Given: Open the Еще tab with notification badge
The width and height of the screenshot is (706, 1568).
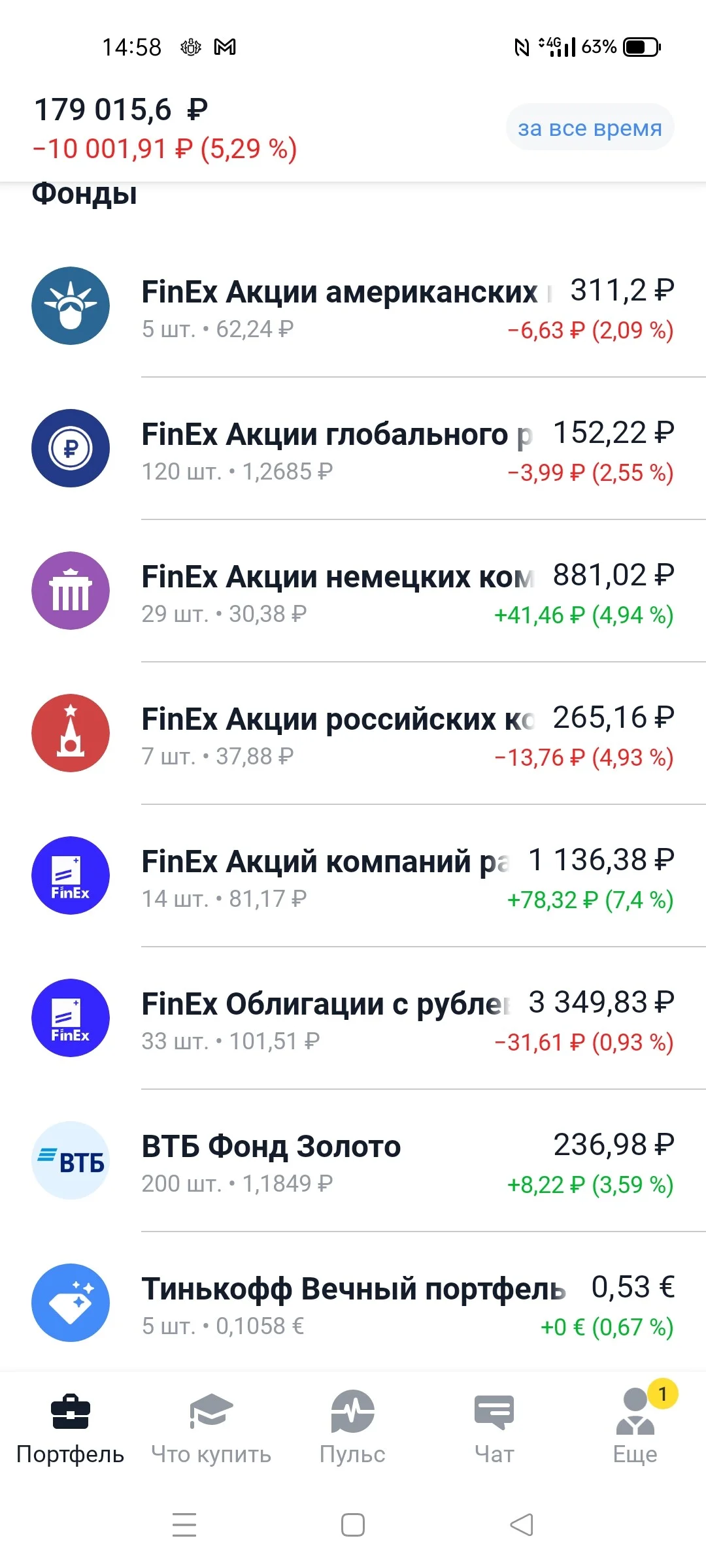Looking at the screenshot, I should (635, 1430).
